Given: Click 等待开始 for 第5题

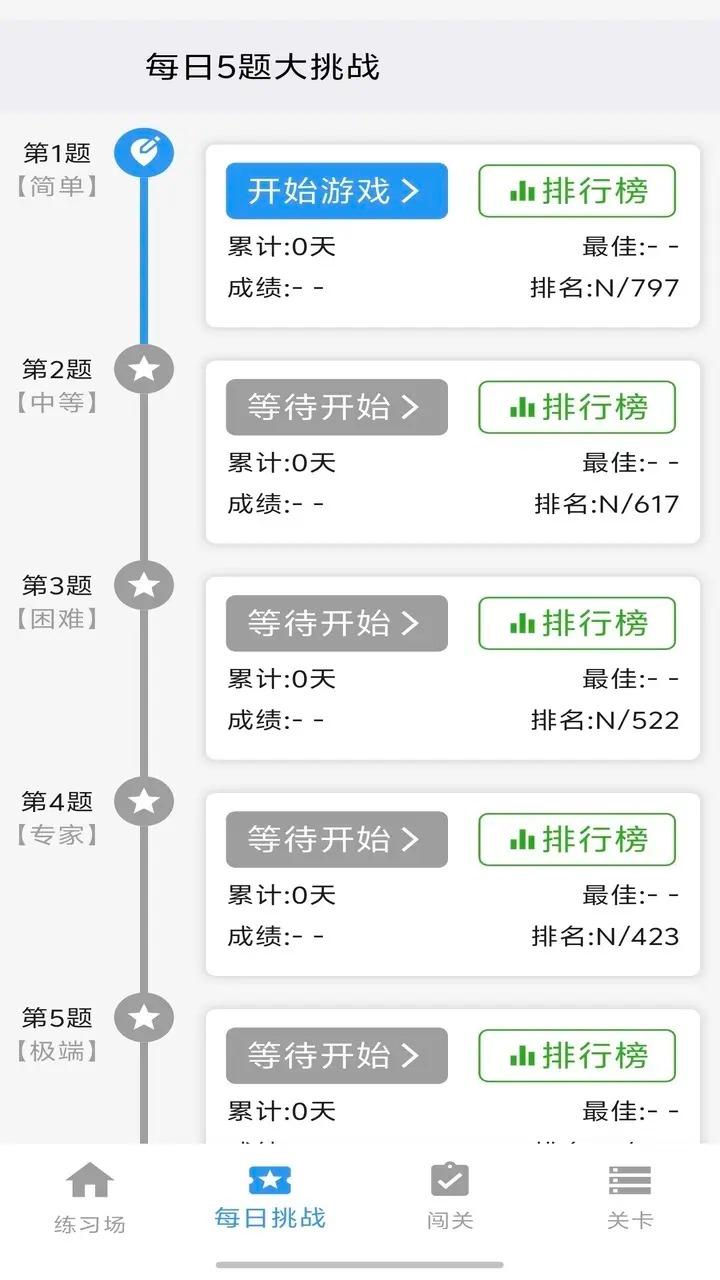Looking at the screenshot, I should [x=336, y=1056].
